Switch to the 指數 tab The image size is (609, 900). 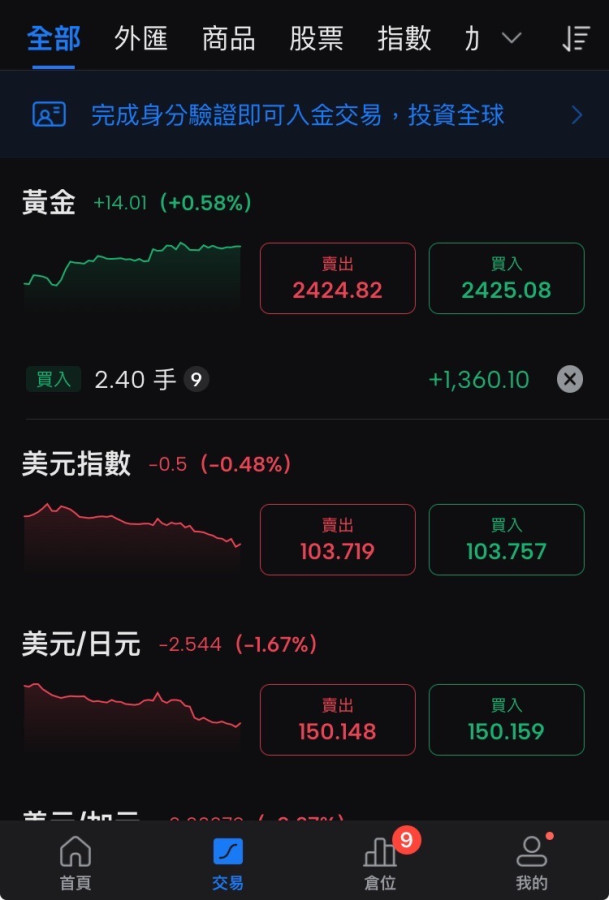[404, 39]
